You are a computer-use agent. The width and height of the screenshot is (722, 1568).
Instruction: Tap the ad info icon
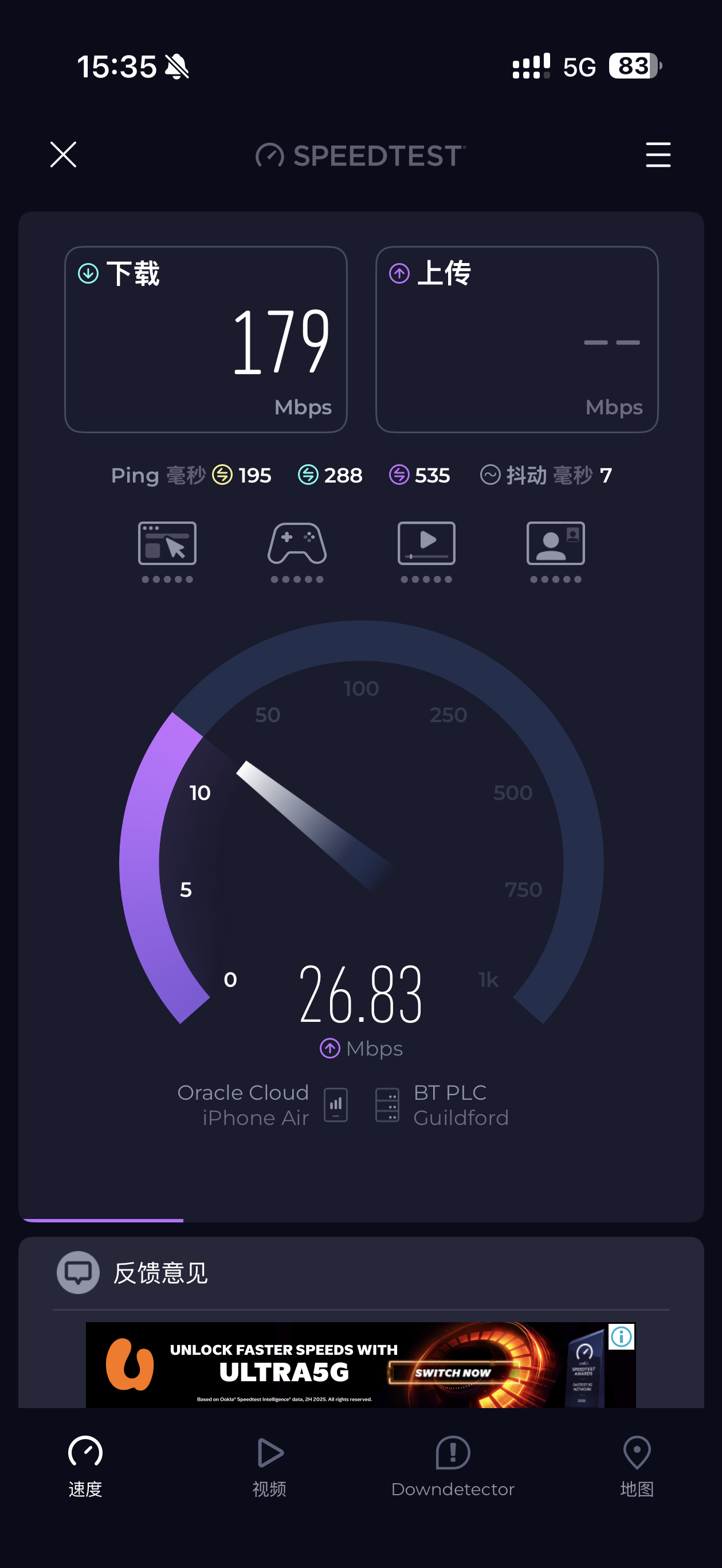pyautogui.click(x=622, y=1336)
